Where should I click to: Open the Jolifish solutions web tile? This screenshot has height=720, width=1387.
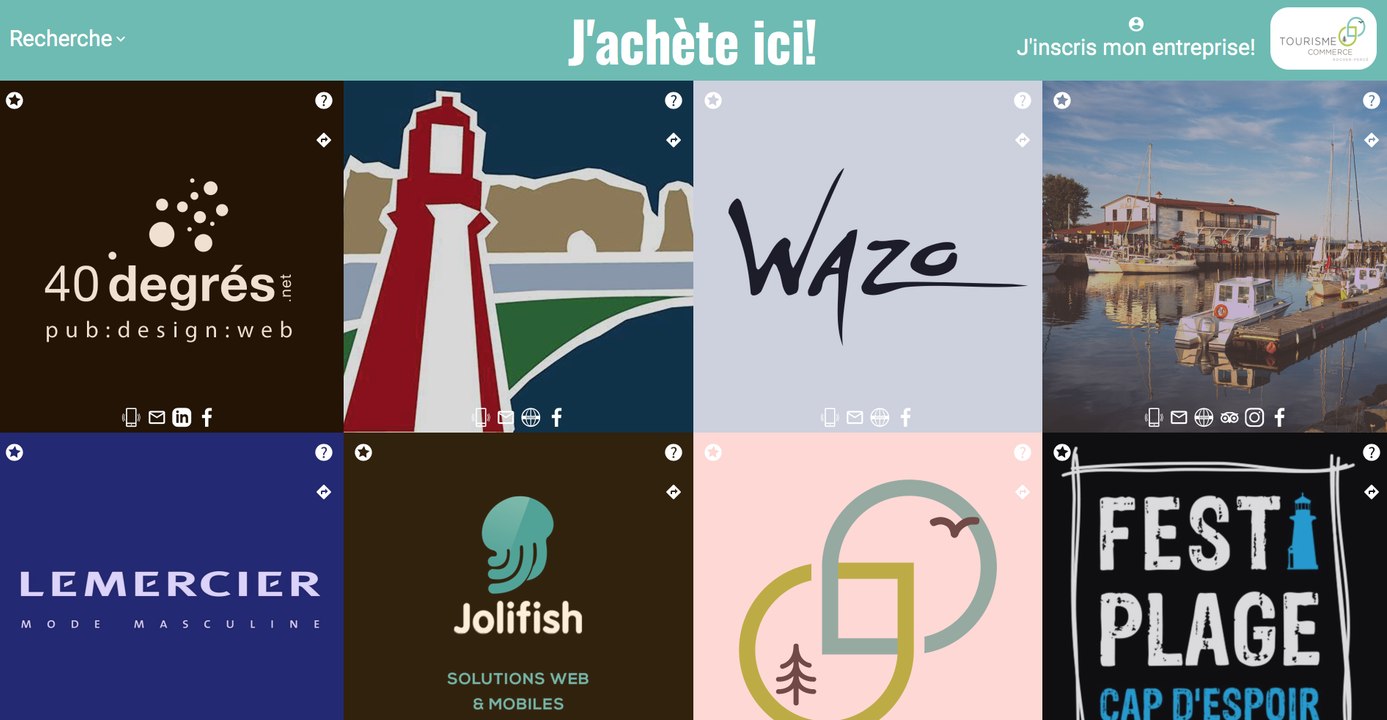[518, 577]
